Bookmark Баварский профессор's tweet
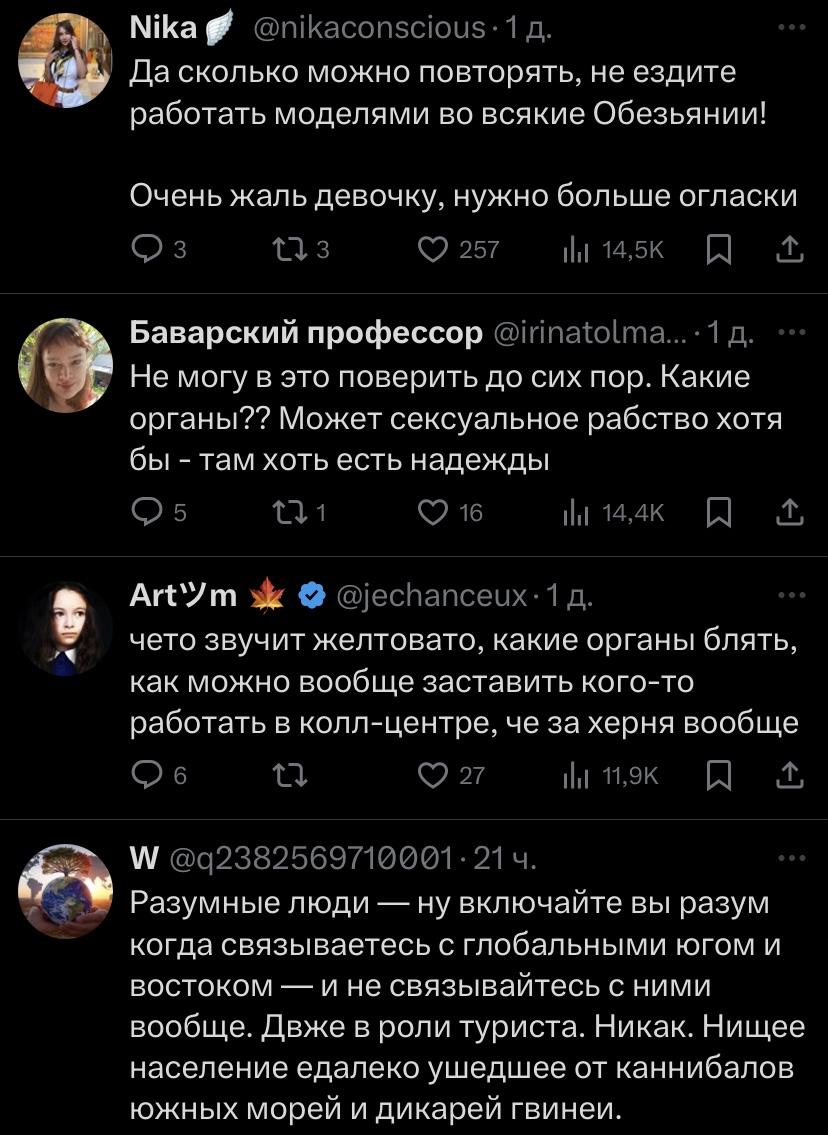 (x=719, y=512)
